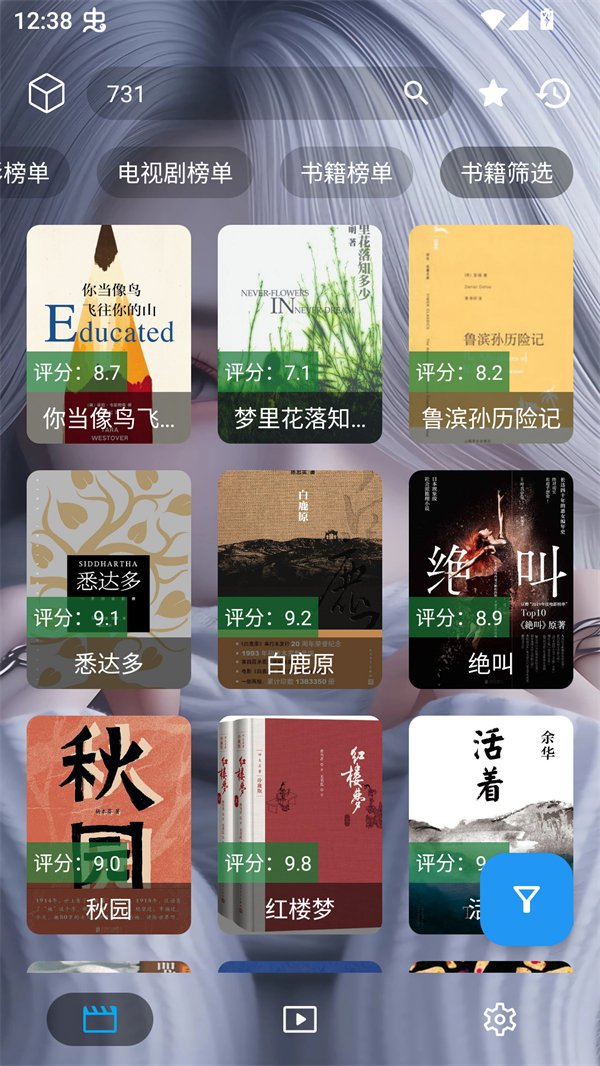Switch to the video player tab
Image resolution: width=600 pixels, height=1066 pixels.
coord(300,1019)
